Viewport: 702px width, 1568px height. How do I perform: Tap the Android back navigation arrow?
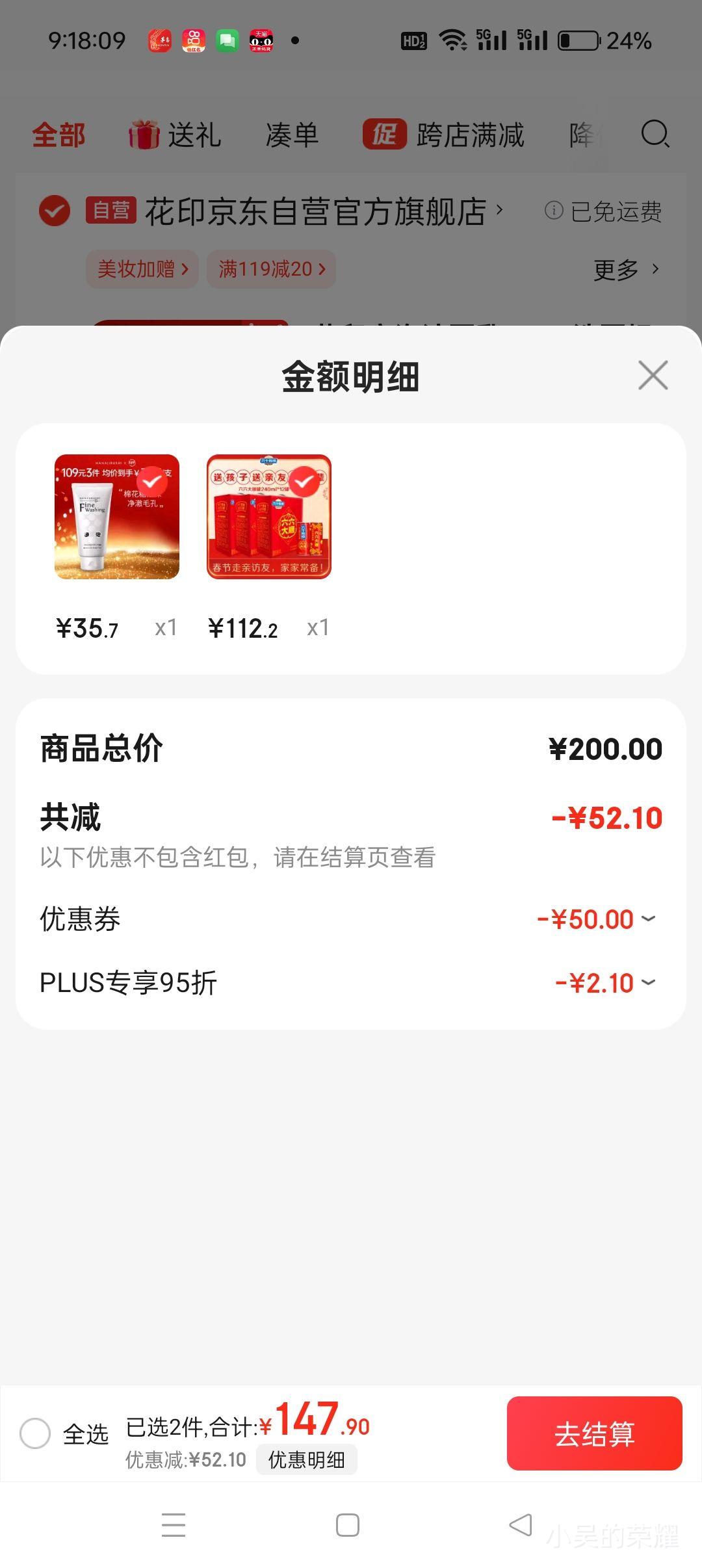[520, 1524]
